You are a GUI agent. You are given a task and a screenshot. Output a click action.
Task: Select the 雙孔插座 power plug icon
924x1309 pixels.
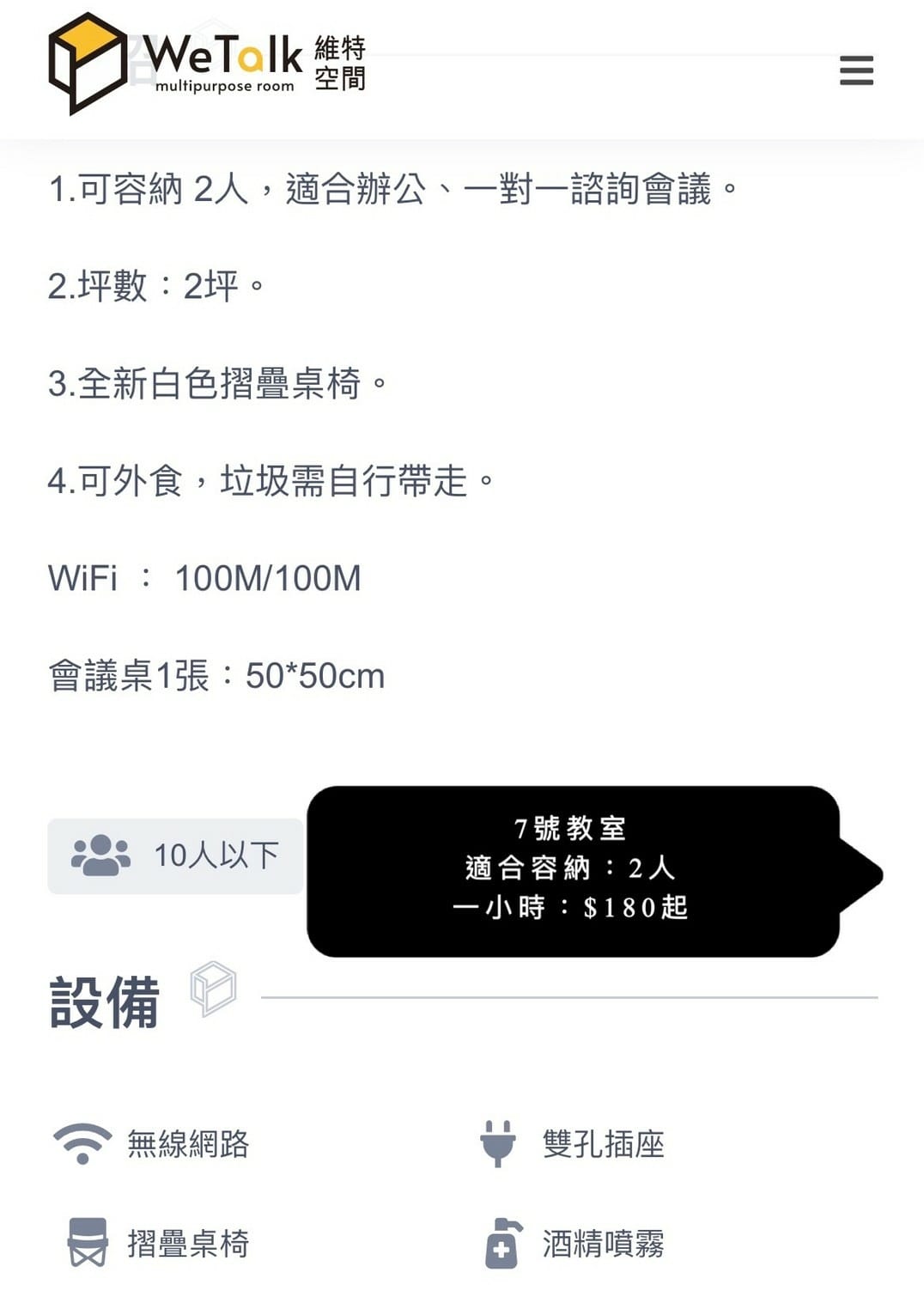[499, 1142]
